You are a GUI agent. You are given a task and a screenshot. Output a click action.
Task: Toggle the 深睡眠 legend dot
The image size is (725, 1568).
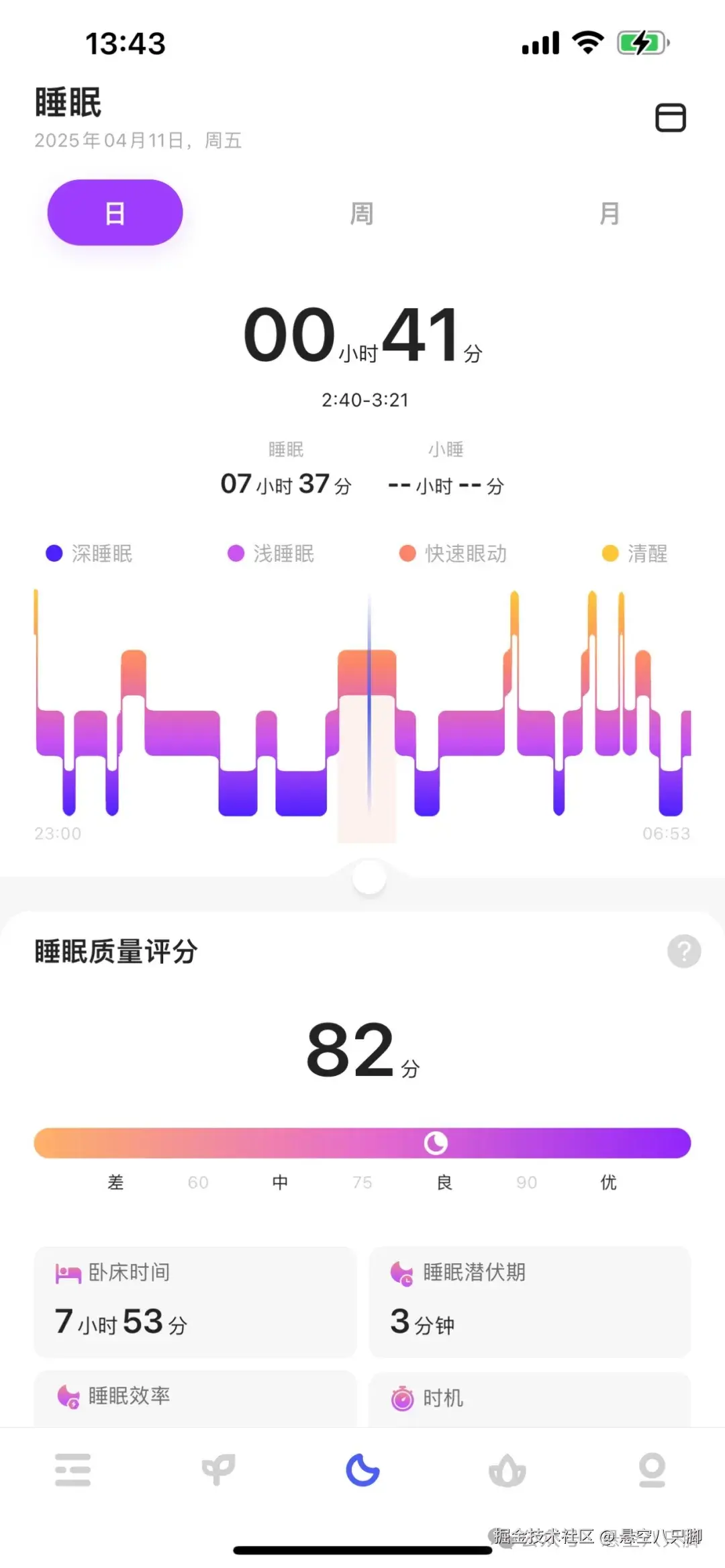click(x=52, y=553)
